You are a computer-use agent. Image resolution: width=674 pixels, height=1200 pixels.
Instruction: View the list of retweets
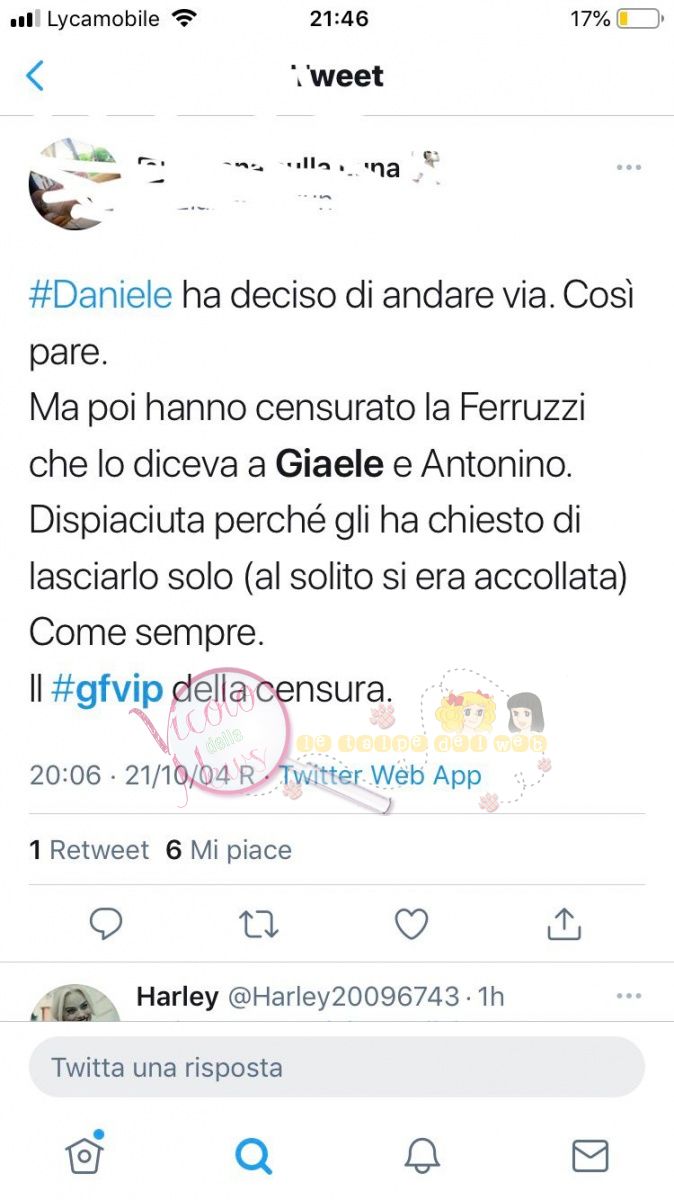pos(90,850)
